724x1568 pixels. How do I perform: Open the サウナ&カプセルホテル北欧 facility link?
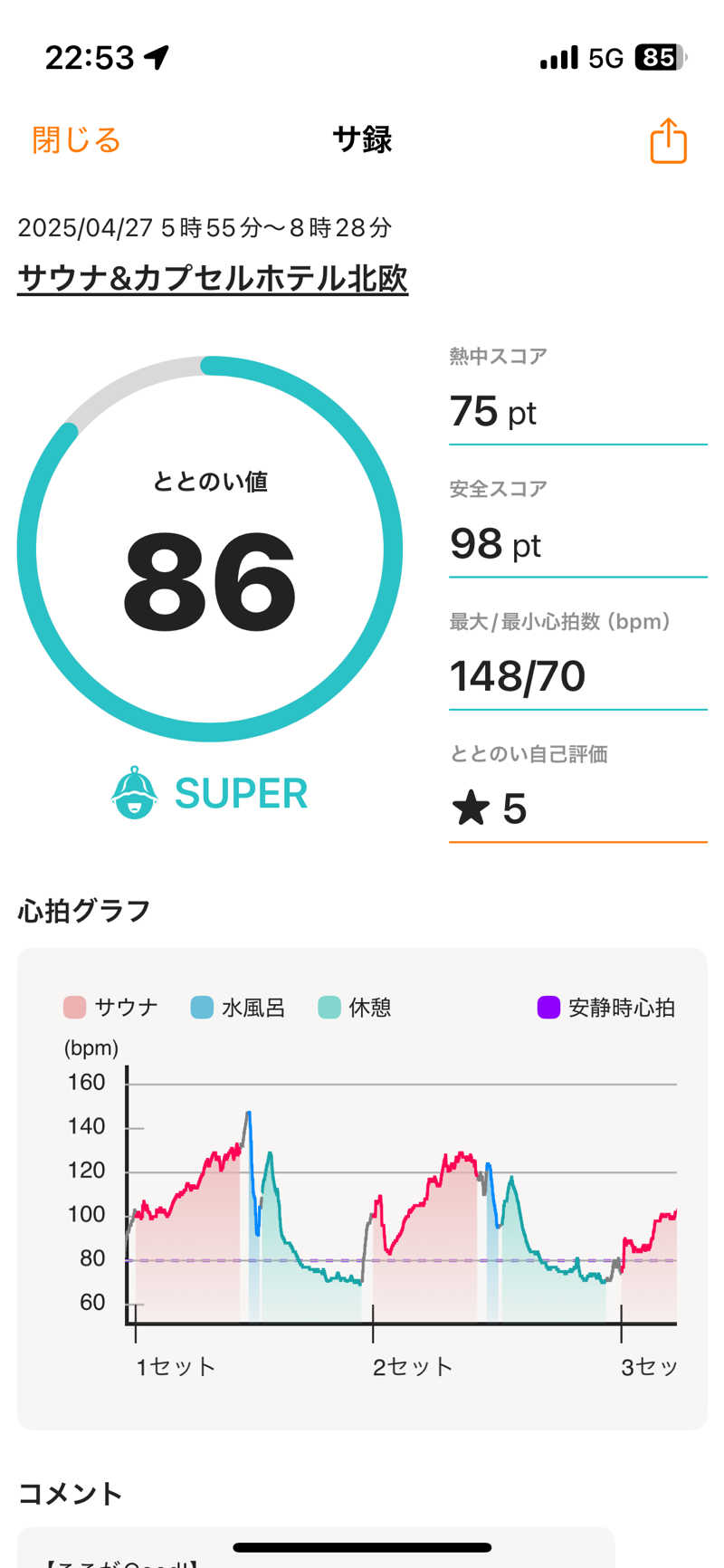(x=213, y=278)
